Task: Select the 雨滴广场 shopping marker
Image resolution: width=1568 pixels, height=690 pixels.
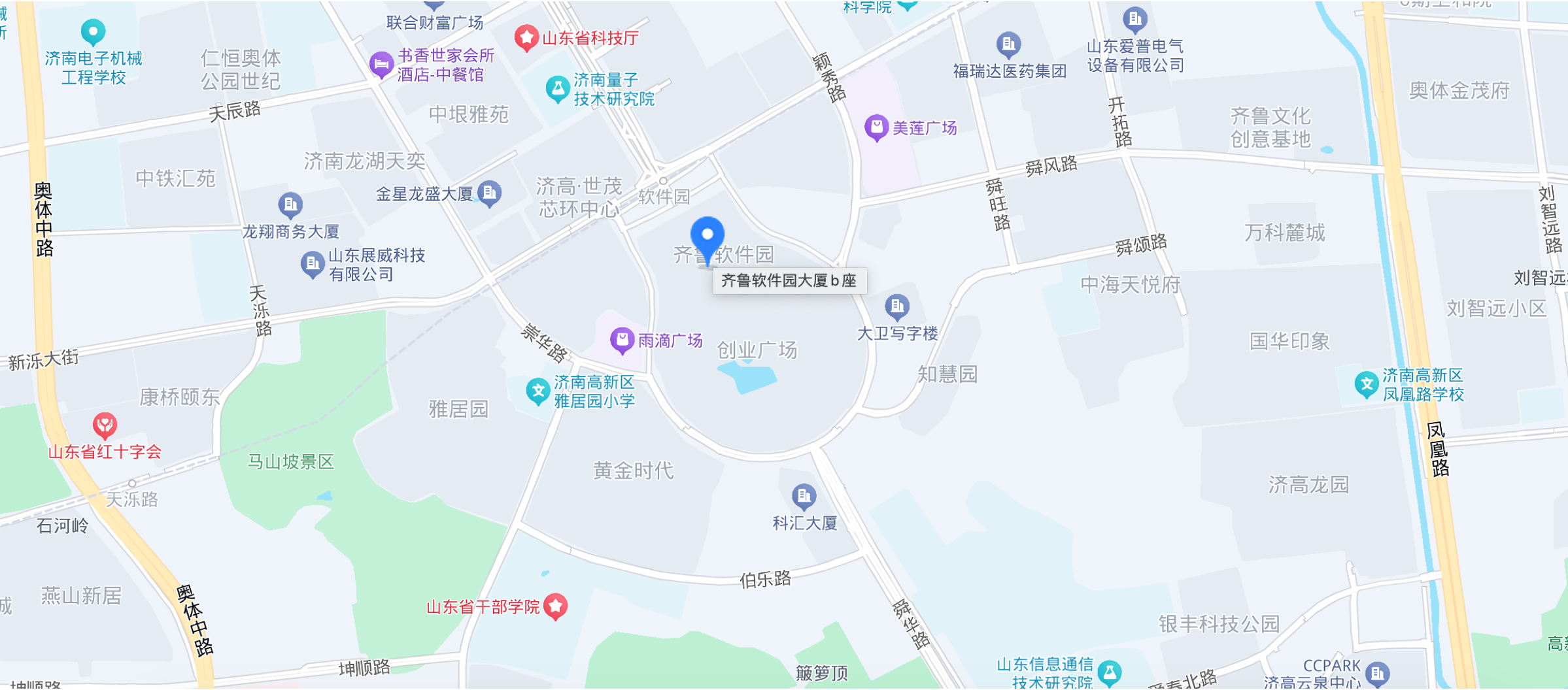Action: point(622,340)
